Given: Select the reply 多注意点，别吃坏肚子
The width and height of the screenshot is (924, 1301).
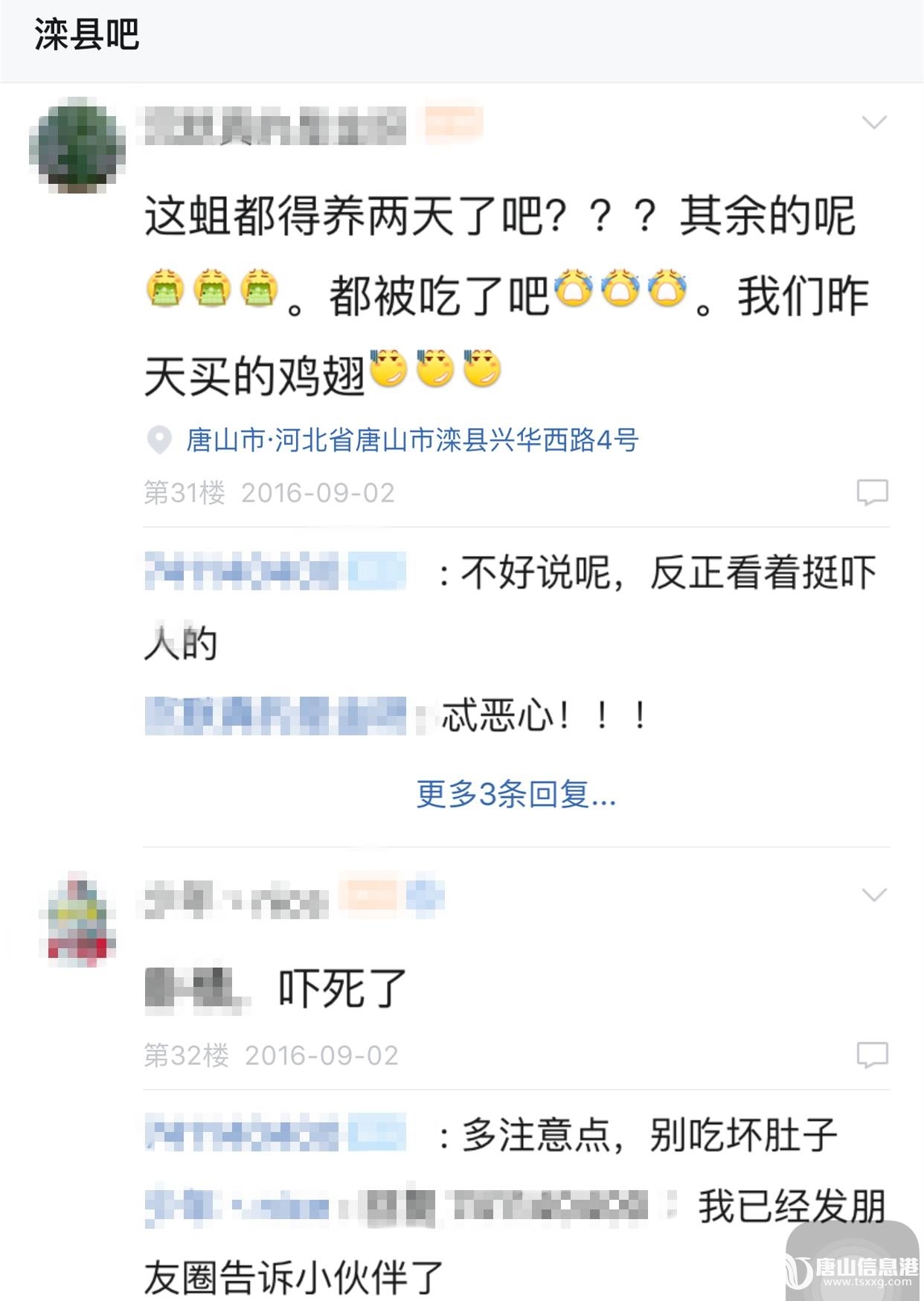Looking at the screenshot, I should [x=649, y=1136].
